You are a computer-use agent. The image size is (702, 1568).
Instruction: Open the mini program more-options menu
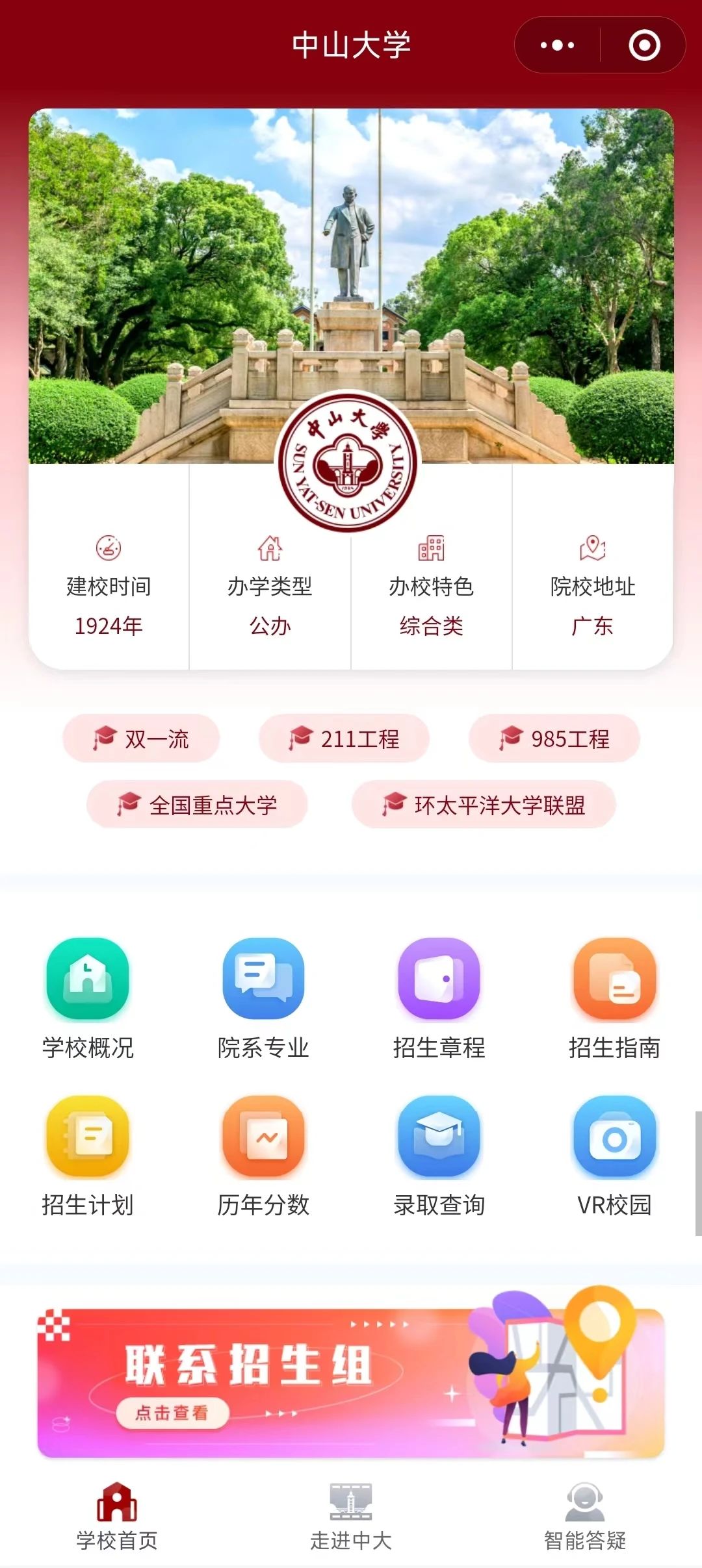tap(557, 45)
